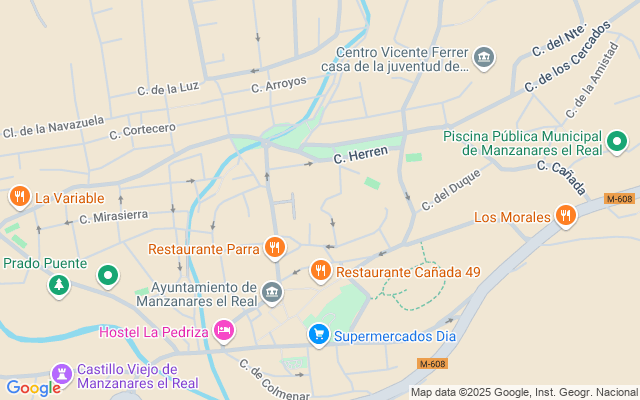This screenshot has width=640, height=400.
Task: Open the Piscina Pública Municipal marker
Action: tap(617, 142)
